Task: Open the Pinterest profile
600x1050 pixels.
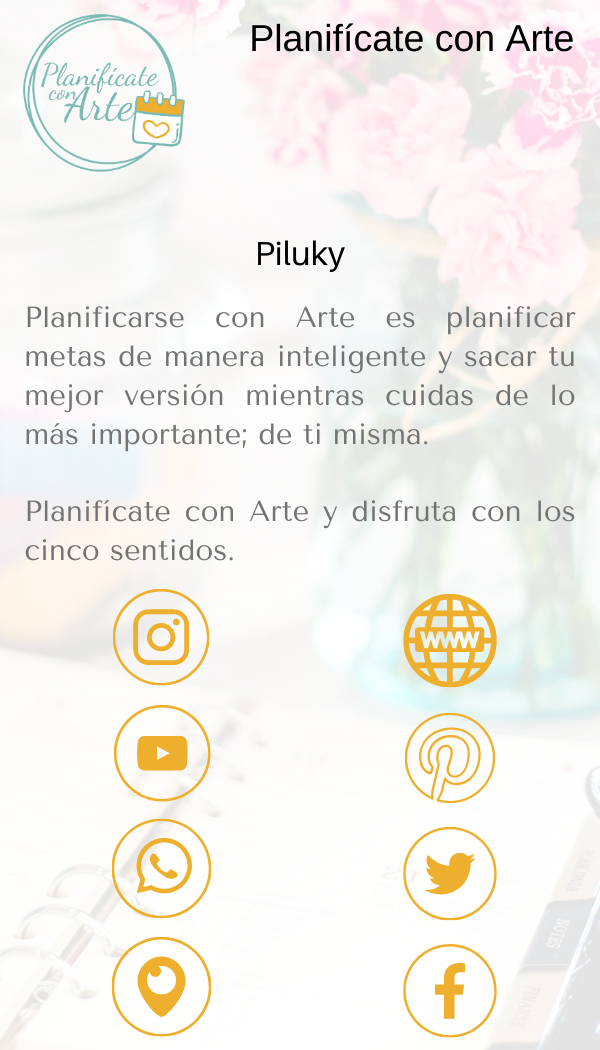Action: [450, 758]
